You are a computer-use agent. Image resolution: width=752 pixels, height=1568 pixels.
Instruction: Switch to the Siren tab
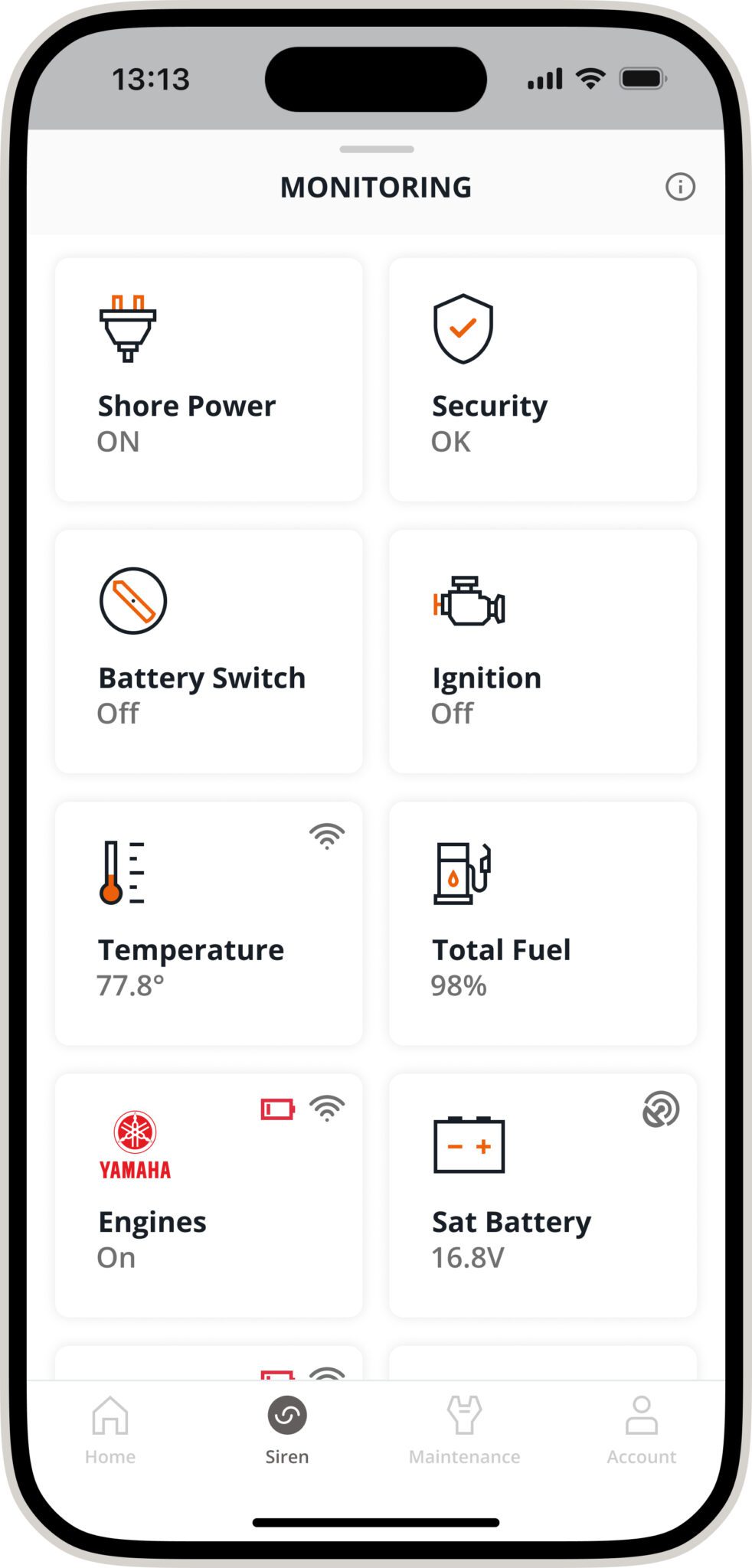coord(287,1430)
